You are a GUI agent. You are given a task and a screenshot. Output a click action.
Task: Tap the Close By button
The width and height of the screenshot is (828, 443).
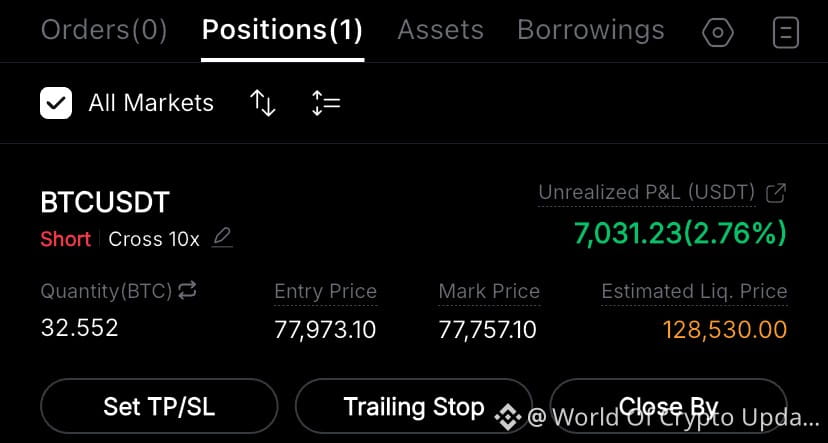pos(668,406)
